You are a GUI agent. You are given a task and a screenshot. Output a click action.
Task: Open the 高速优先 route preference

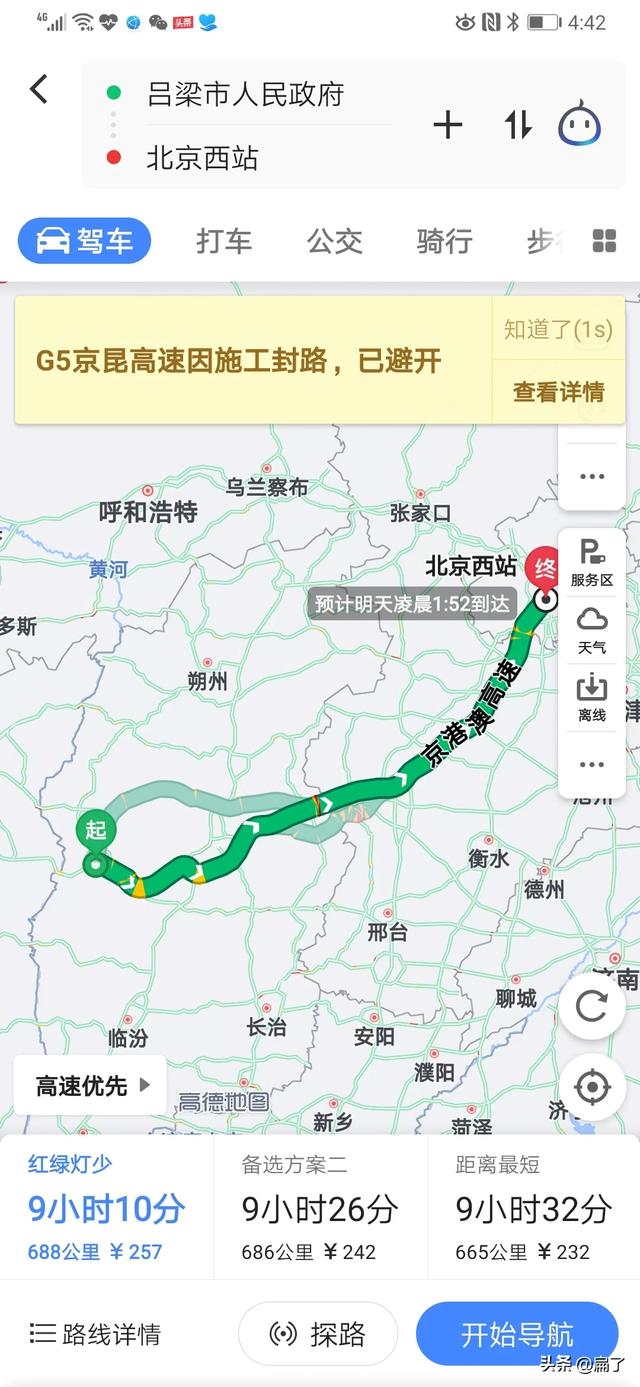click(x=91, y=1085)
